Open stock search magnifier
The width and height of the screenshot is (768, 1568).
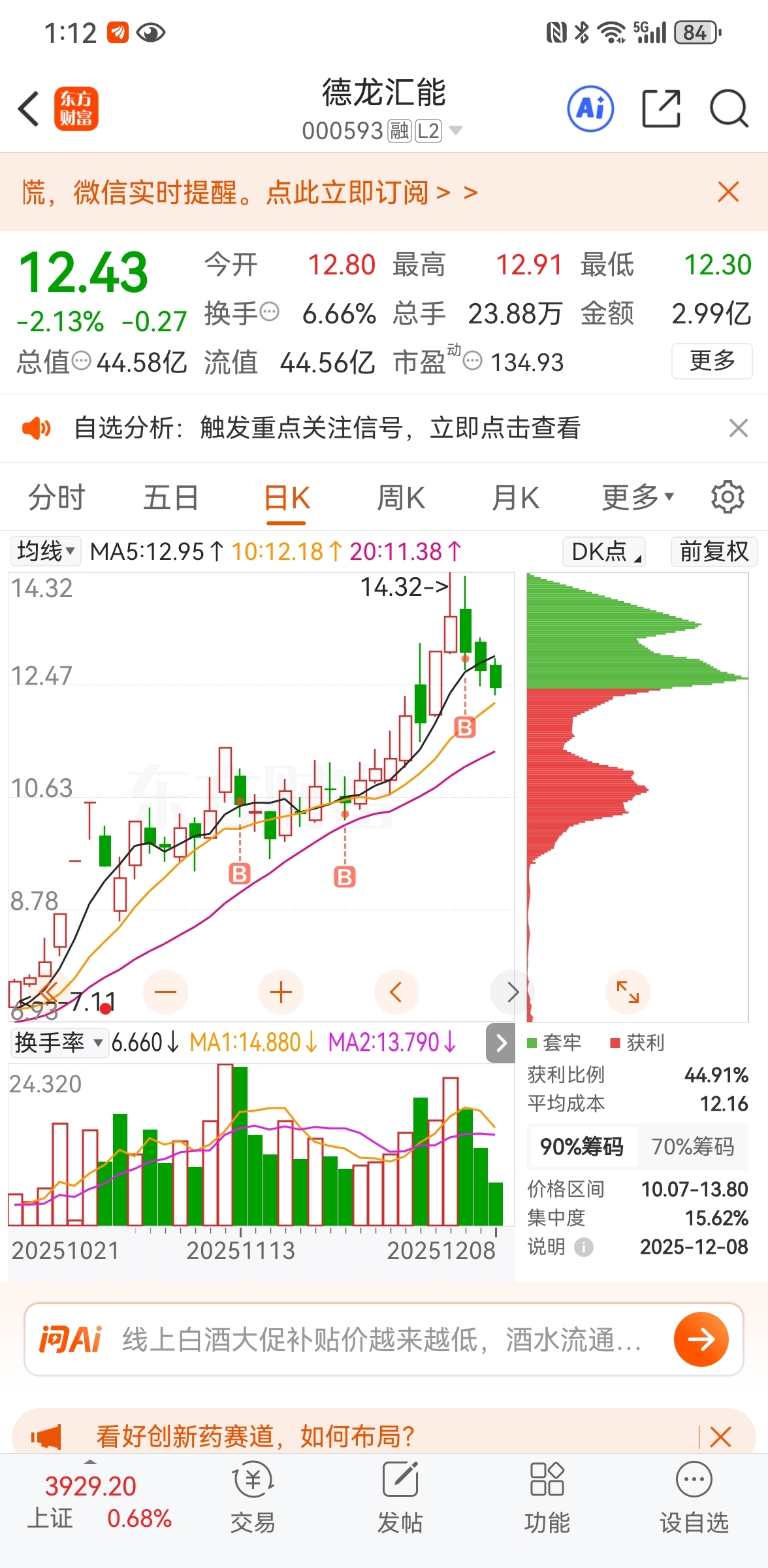(x=729, y=108)
